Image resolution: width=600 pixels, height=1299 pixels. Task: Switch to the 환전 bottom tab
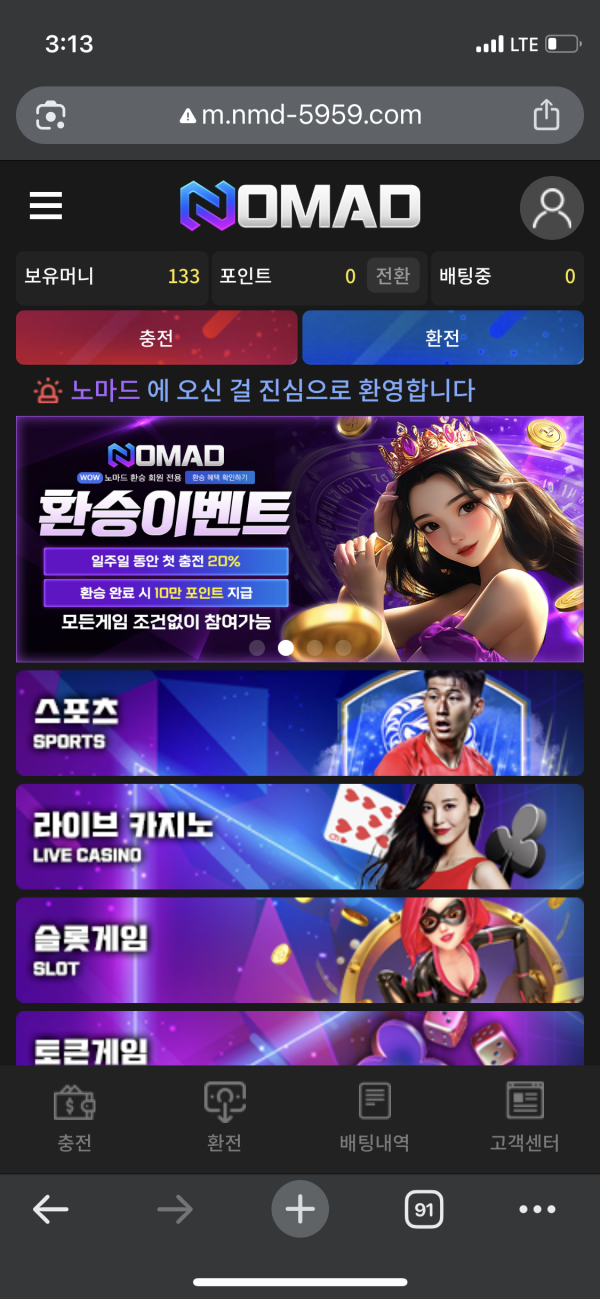click(225, 1117)
